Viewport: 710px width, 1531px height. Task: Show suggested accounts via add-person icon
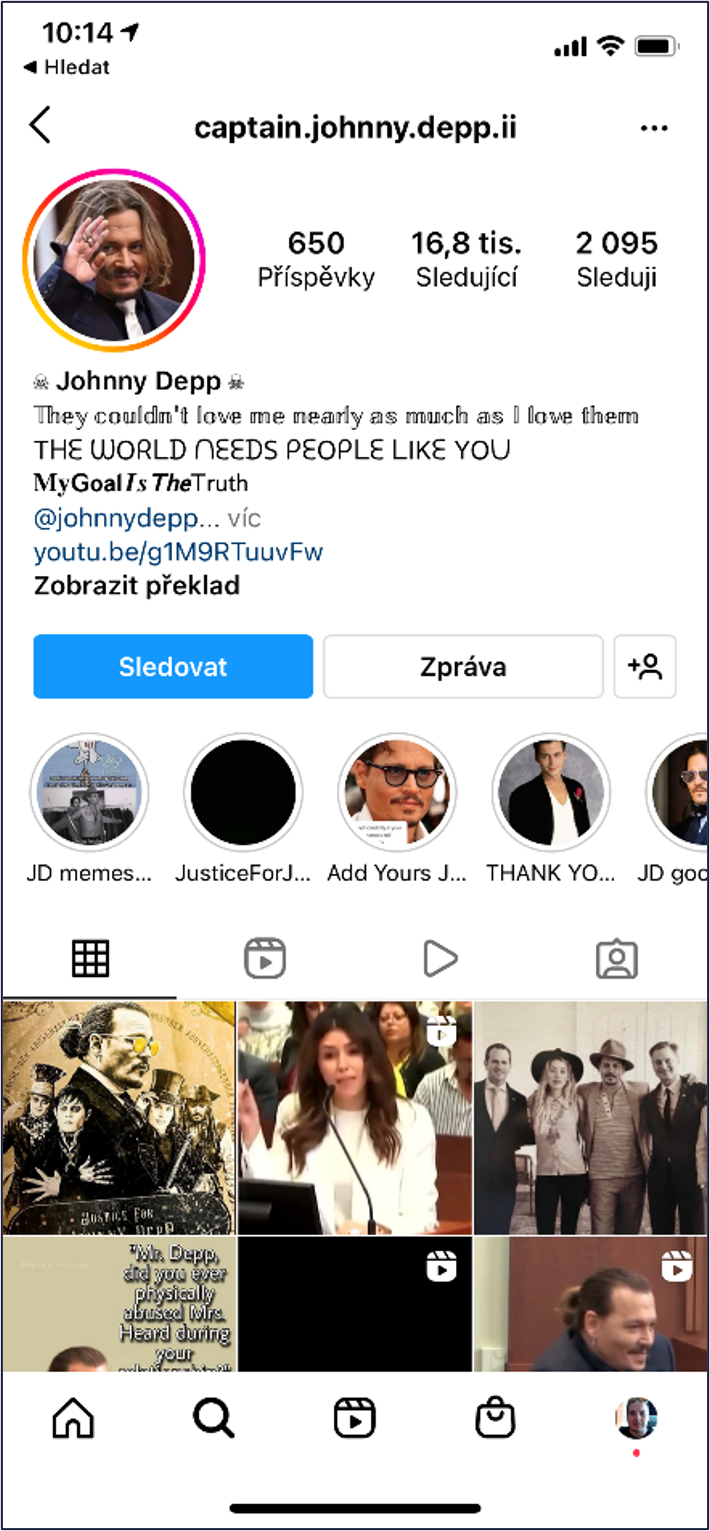645,667
